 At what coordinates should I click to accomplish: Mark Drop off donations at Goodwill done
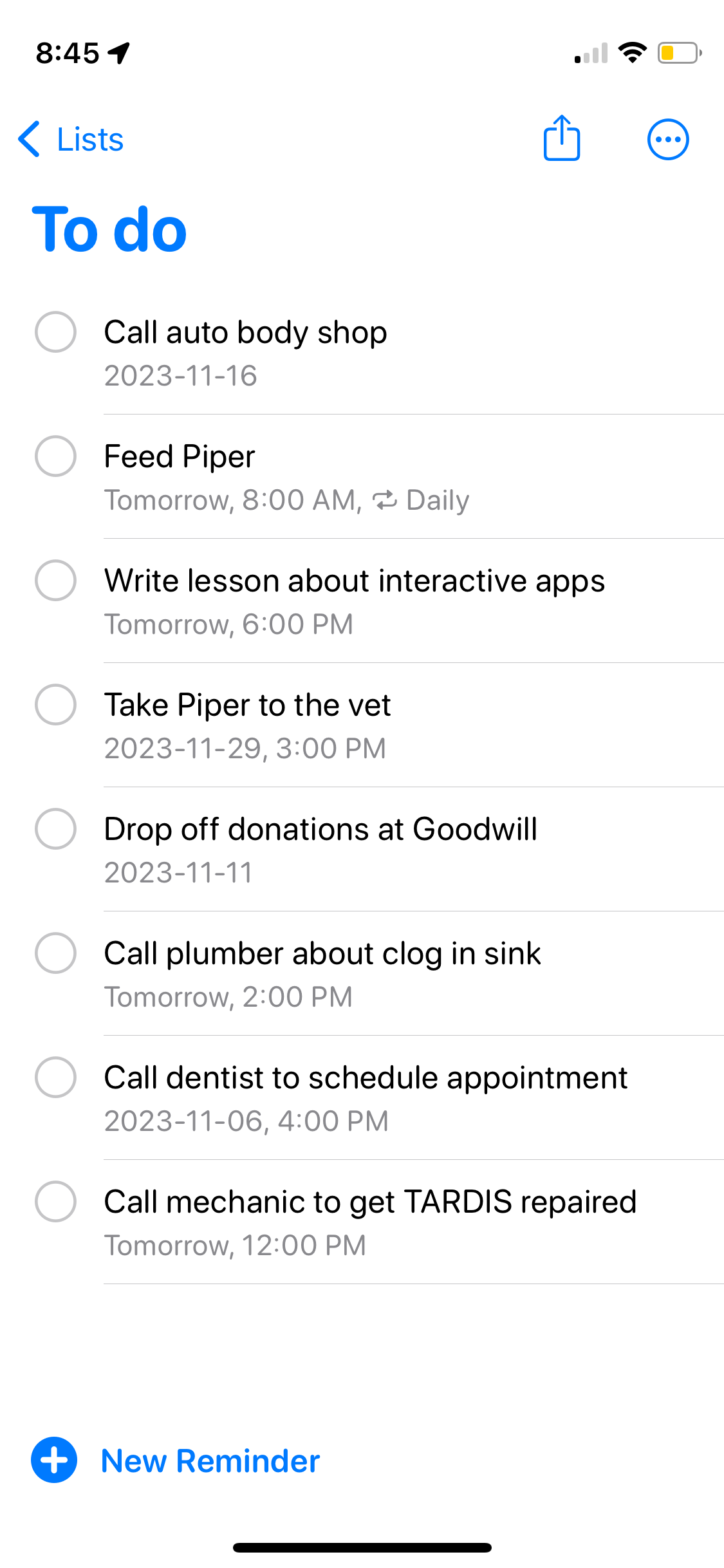55,829
